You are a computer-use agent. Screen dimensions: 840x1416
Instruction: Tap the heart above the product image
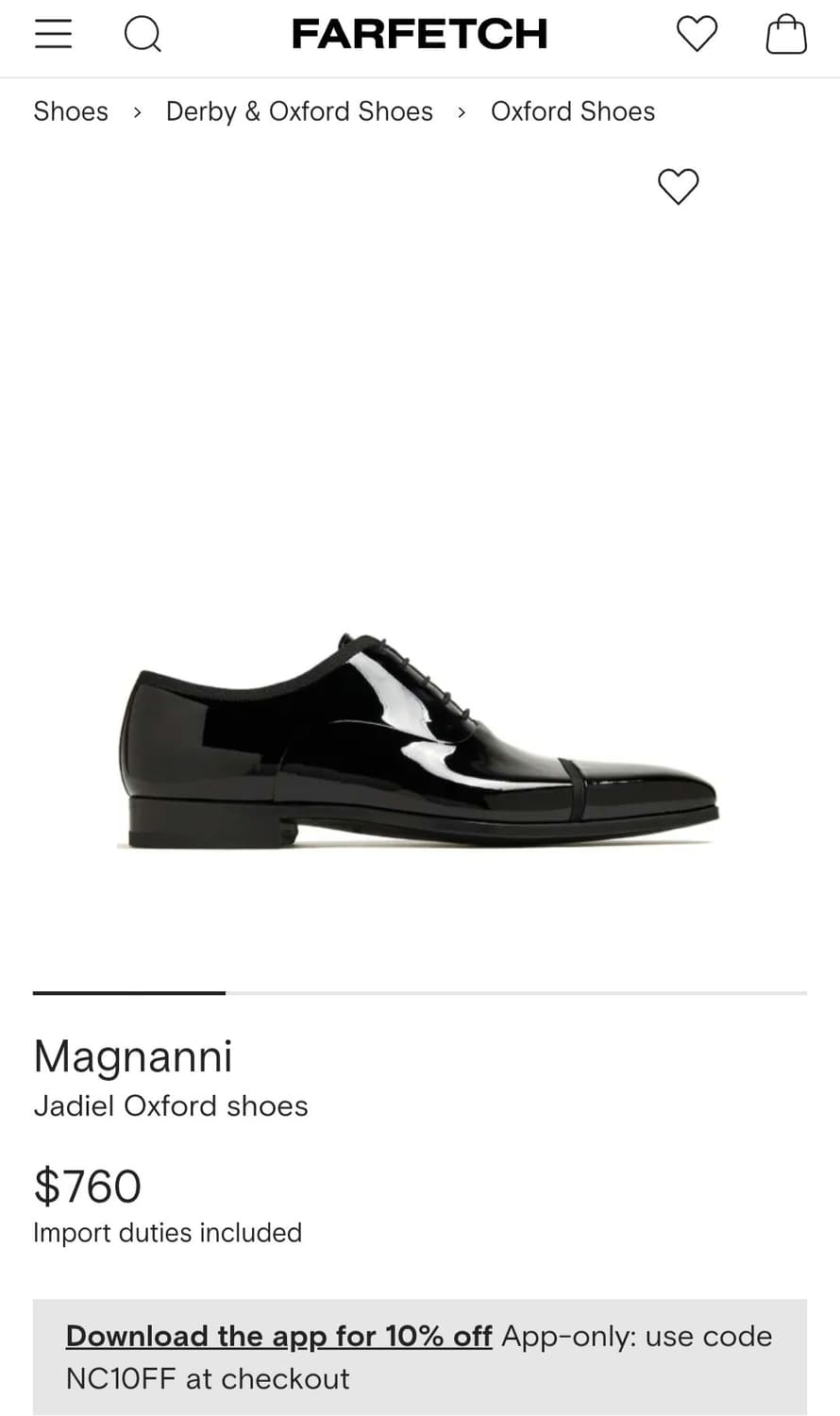(678, 187)
